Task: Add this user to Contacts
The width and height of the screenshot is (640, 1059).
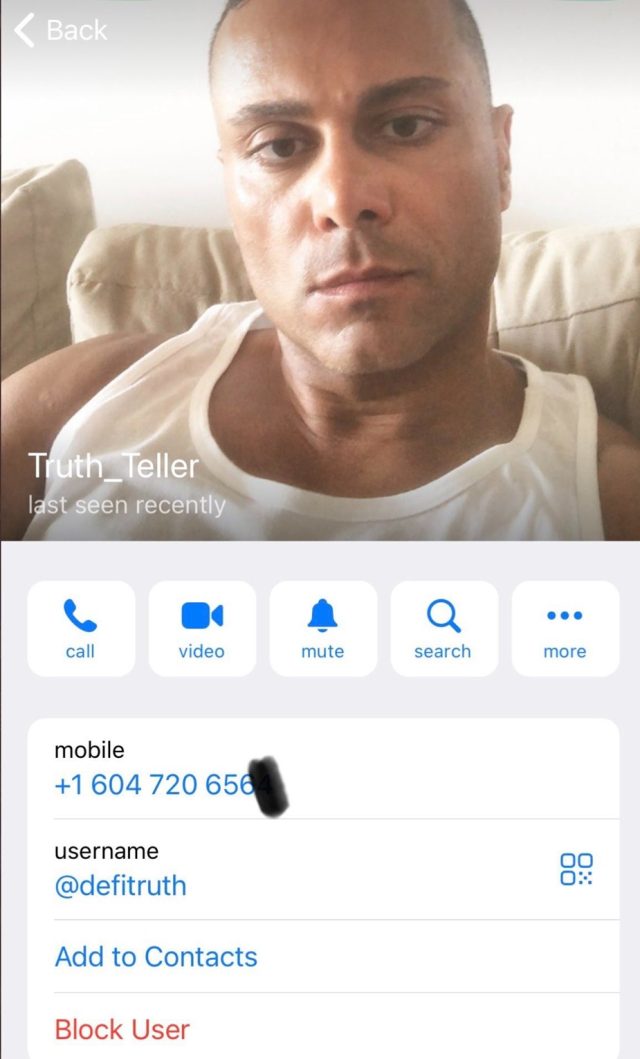Action: click(x=156, y=957)
